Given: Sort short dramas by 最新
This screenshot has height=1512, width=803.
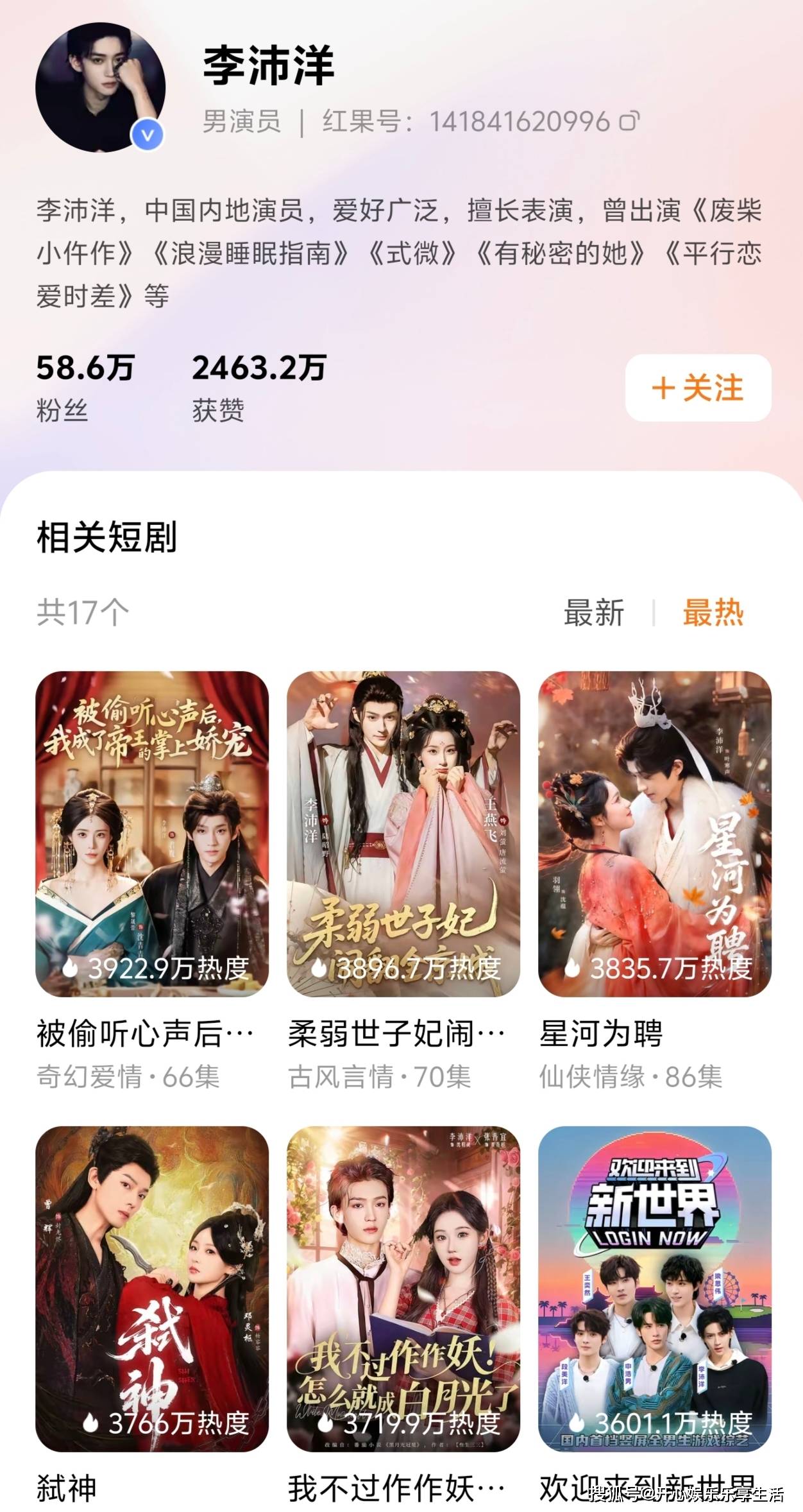Looking at the screenshot, I should click(x=593, y=612).
